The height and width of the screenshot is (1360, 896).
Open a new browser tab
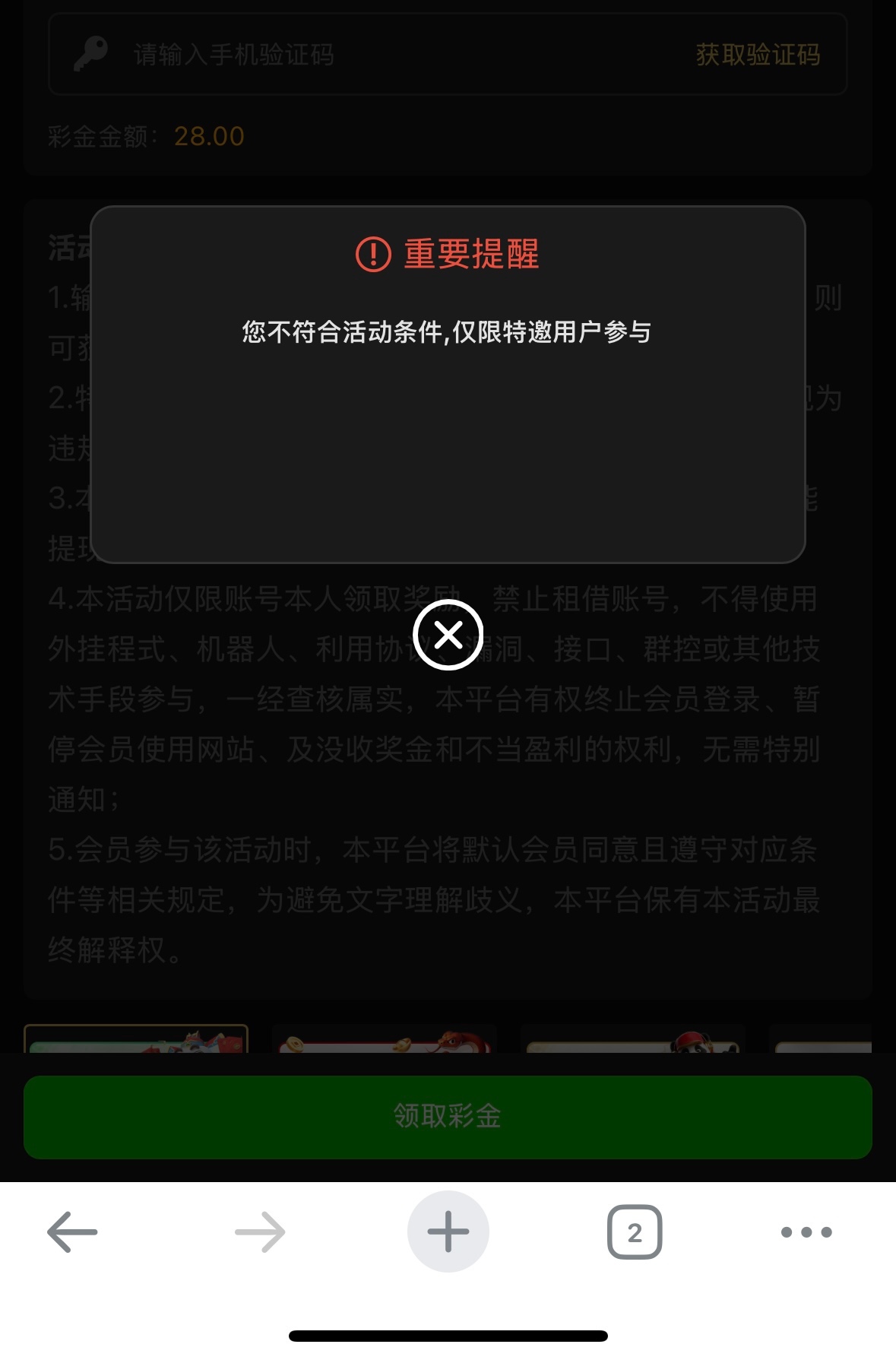coord(448,1232)
